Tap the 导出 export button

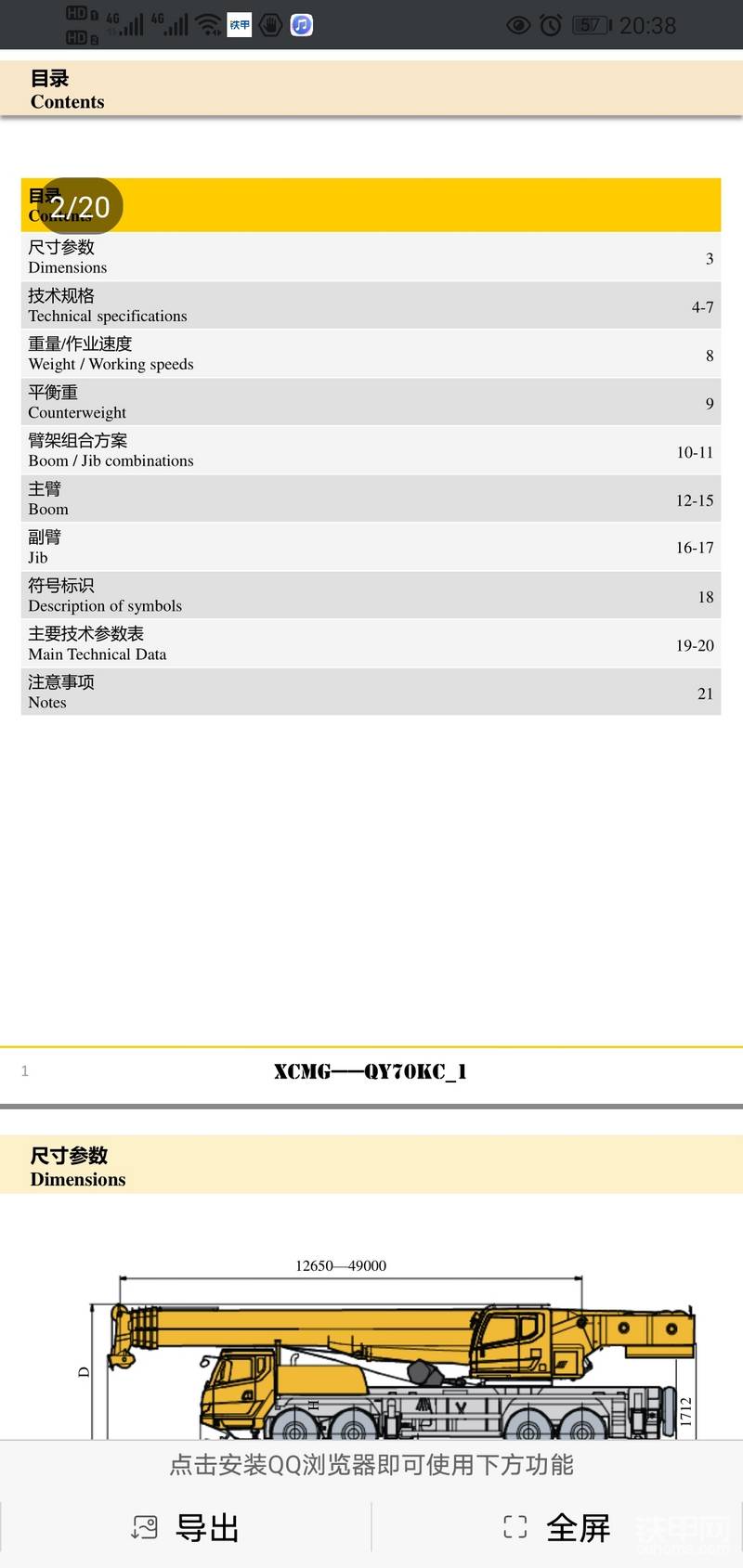click(x=186, y=1527)
